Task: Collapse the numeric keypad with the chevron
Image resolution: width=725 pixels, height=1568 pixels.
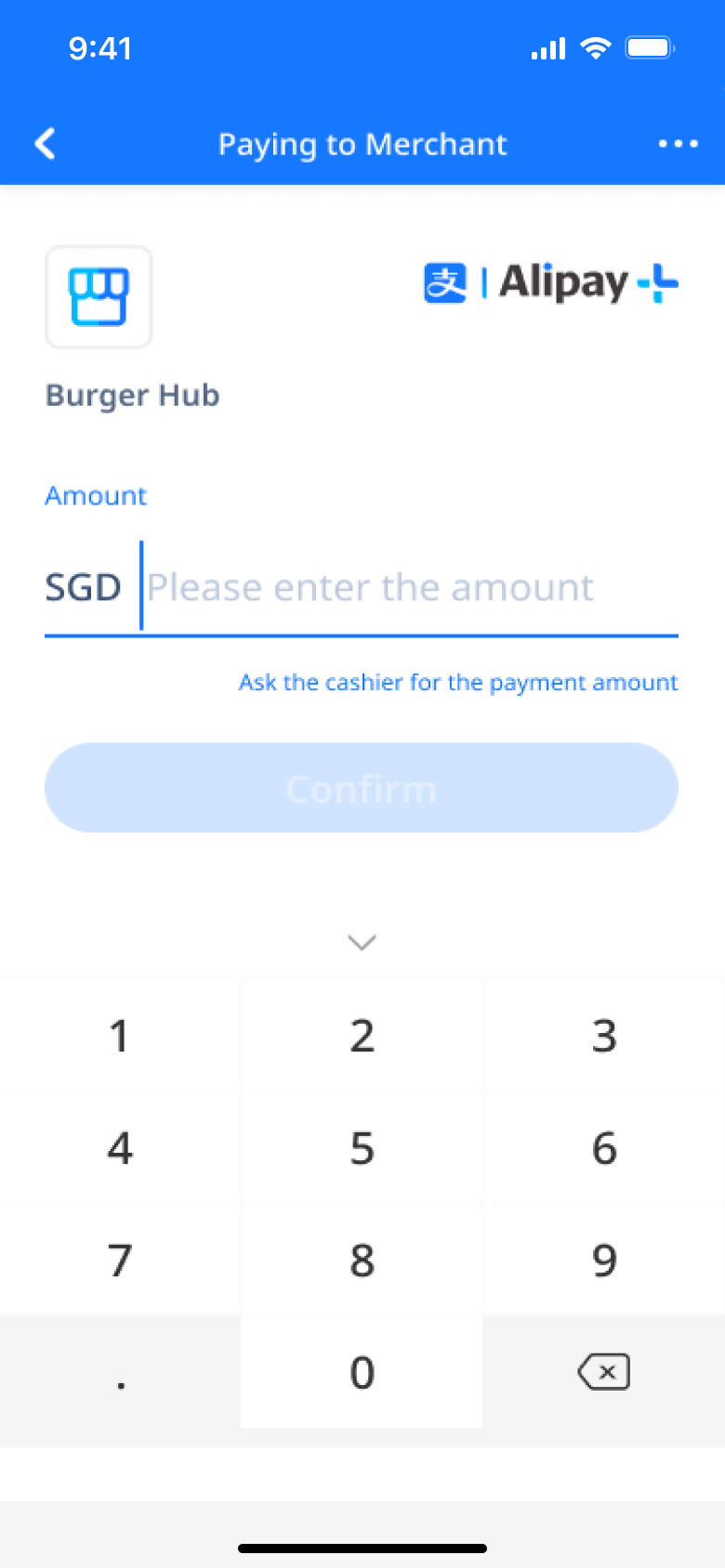Action: 362,942
